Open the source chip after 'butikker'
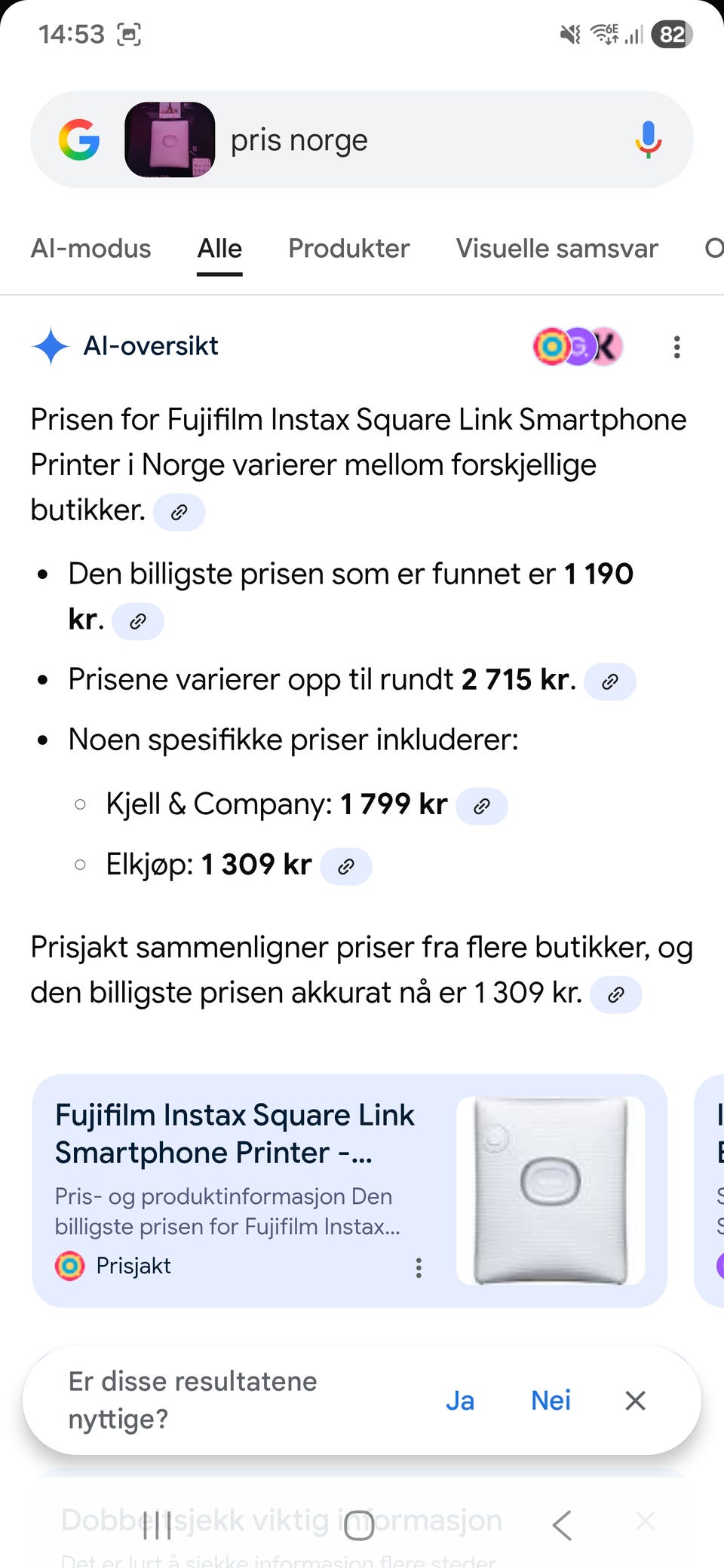Screen dimensions: 724x1568 click(x=179, y=512)
